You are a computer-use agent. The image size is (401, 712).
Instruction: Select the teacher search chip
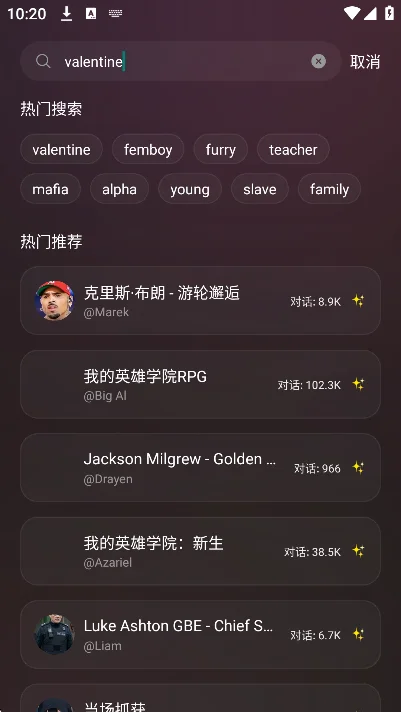point(293,149)
